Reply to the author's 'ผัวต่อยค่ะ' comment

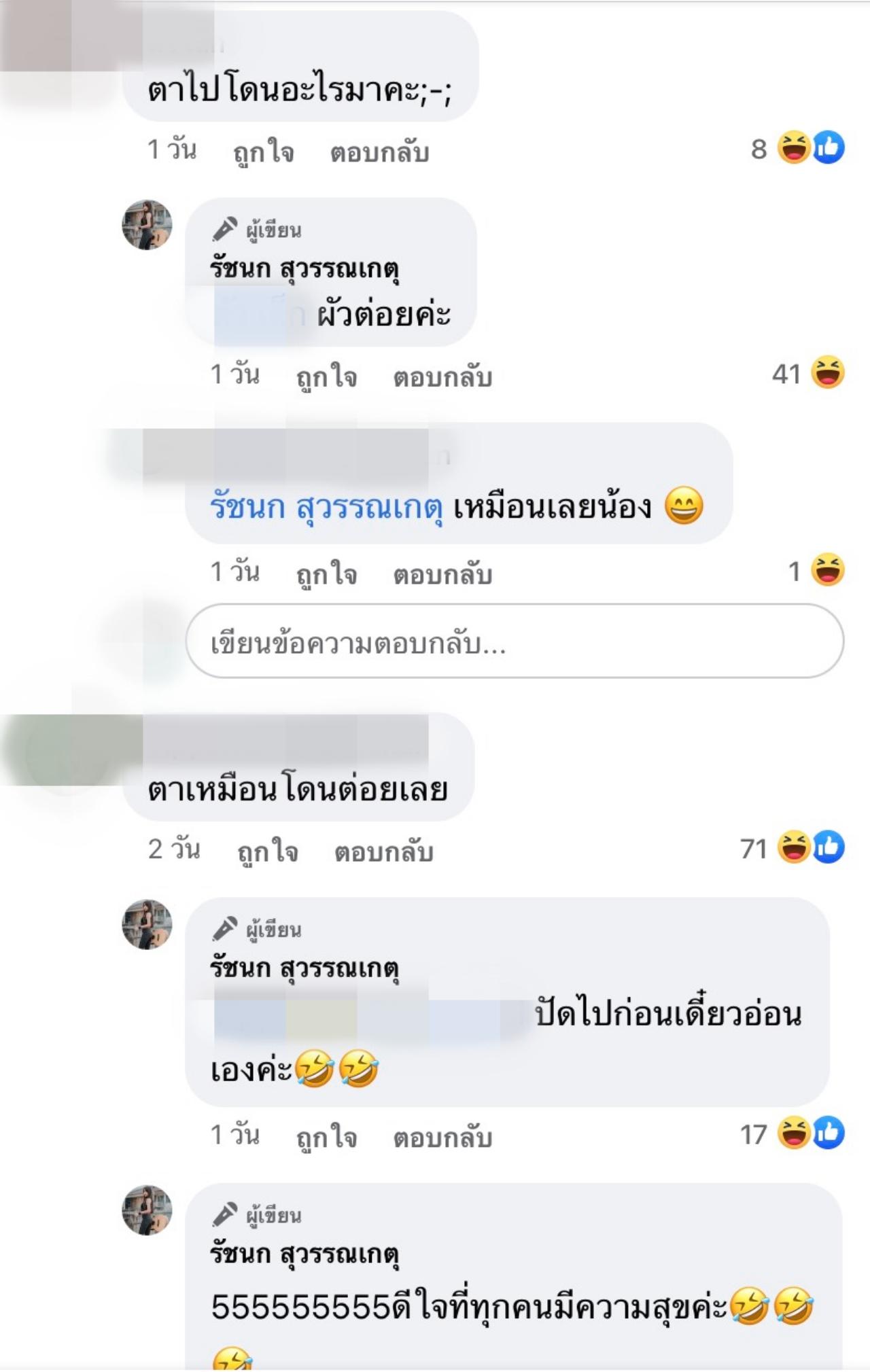pos(442,376)
